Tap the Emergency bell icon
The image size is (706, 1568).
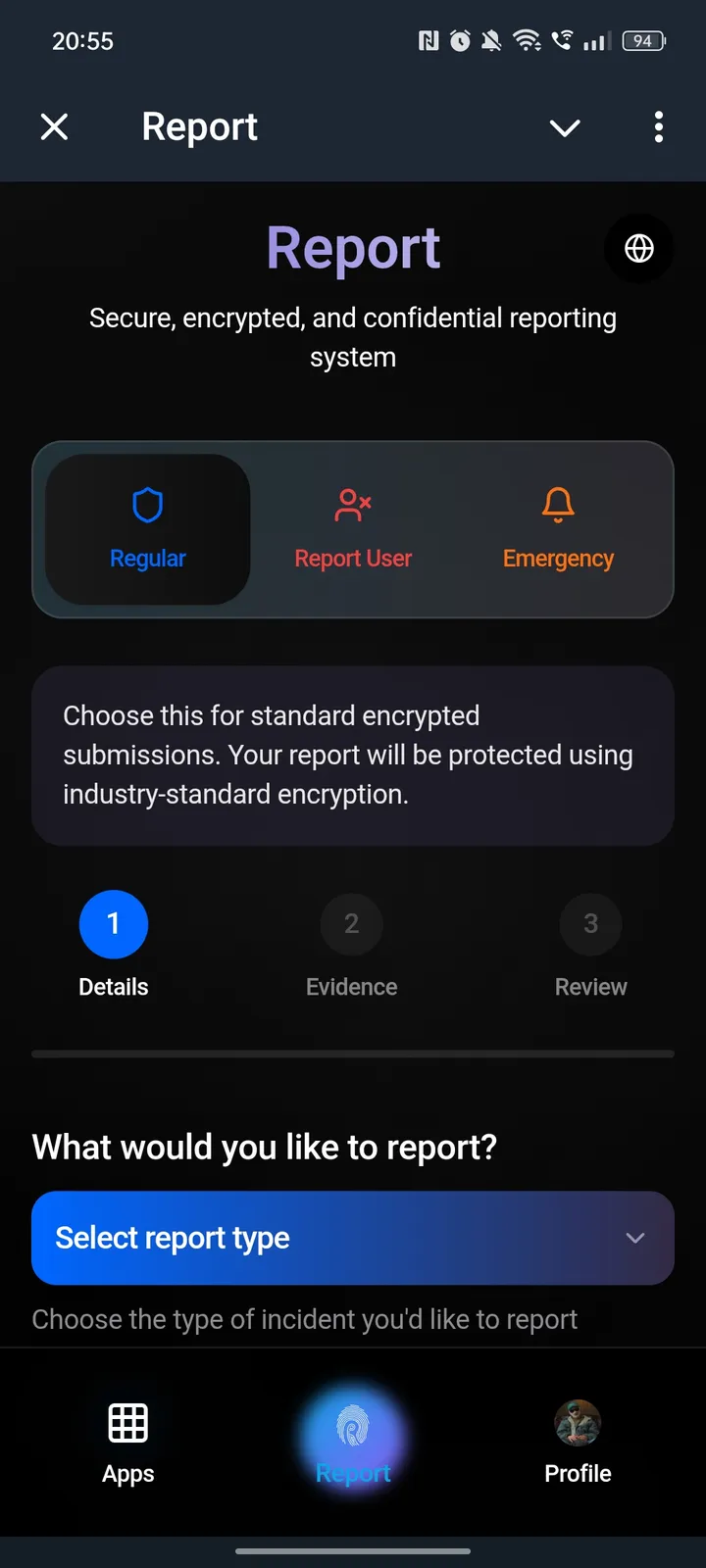click(558, 505)
